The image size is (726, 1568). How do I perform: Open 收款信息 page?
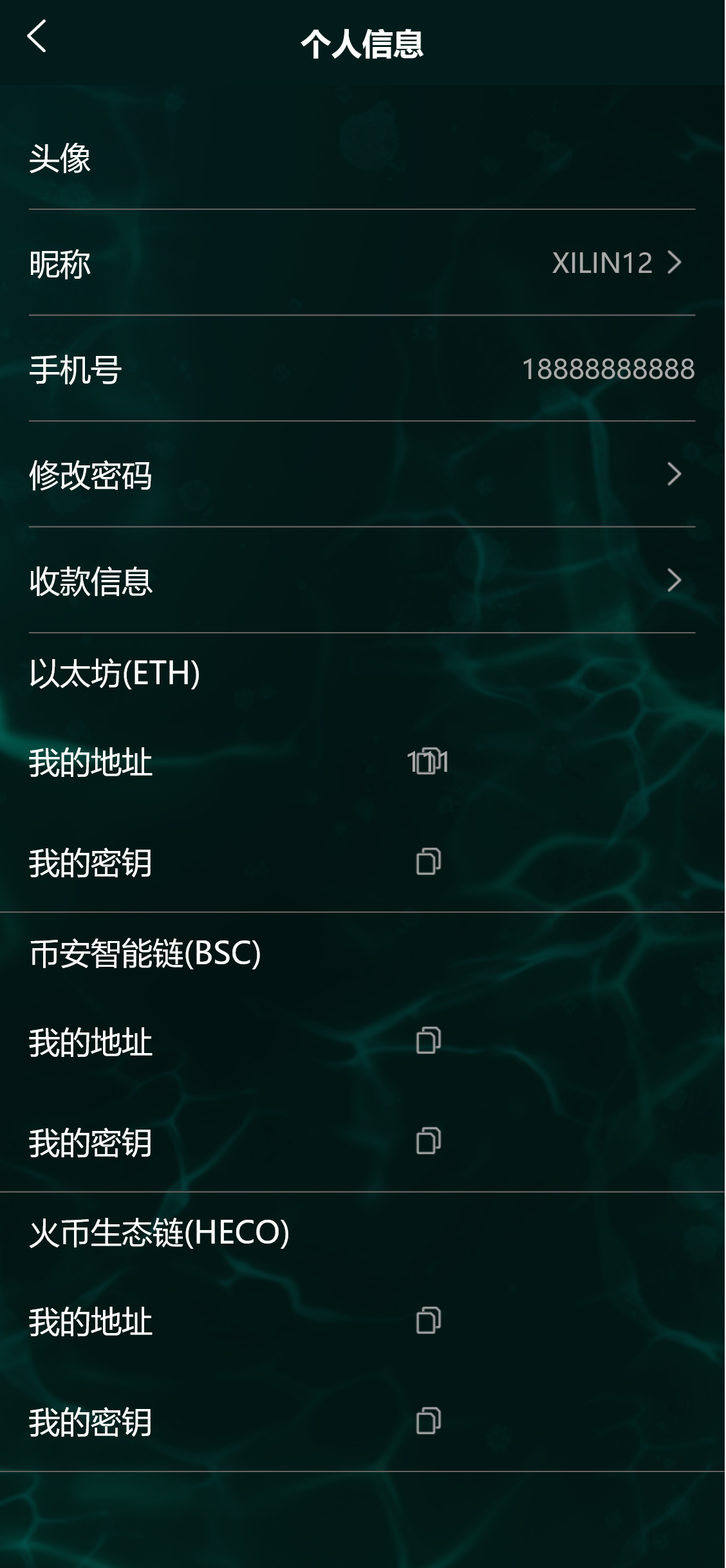coord(362,581)
